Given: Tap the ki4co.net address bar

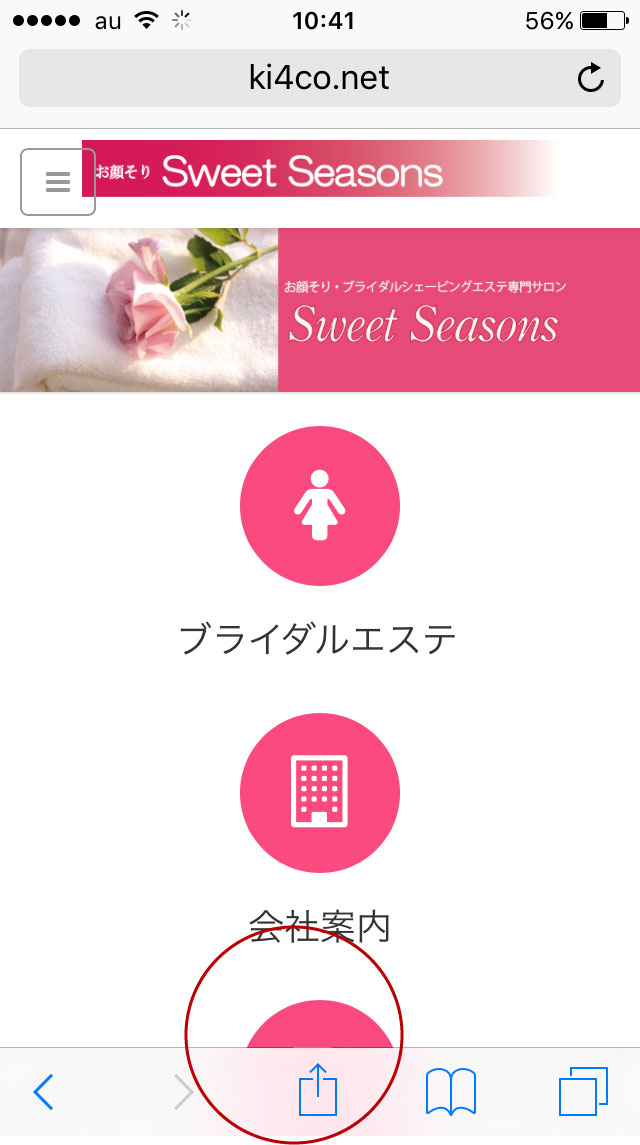Looking at the screenshot, I should [x=319, y=78].
